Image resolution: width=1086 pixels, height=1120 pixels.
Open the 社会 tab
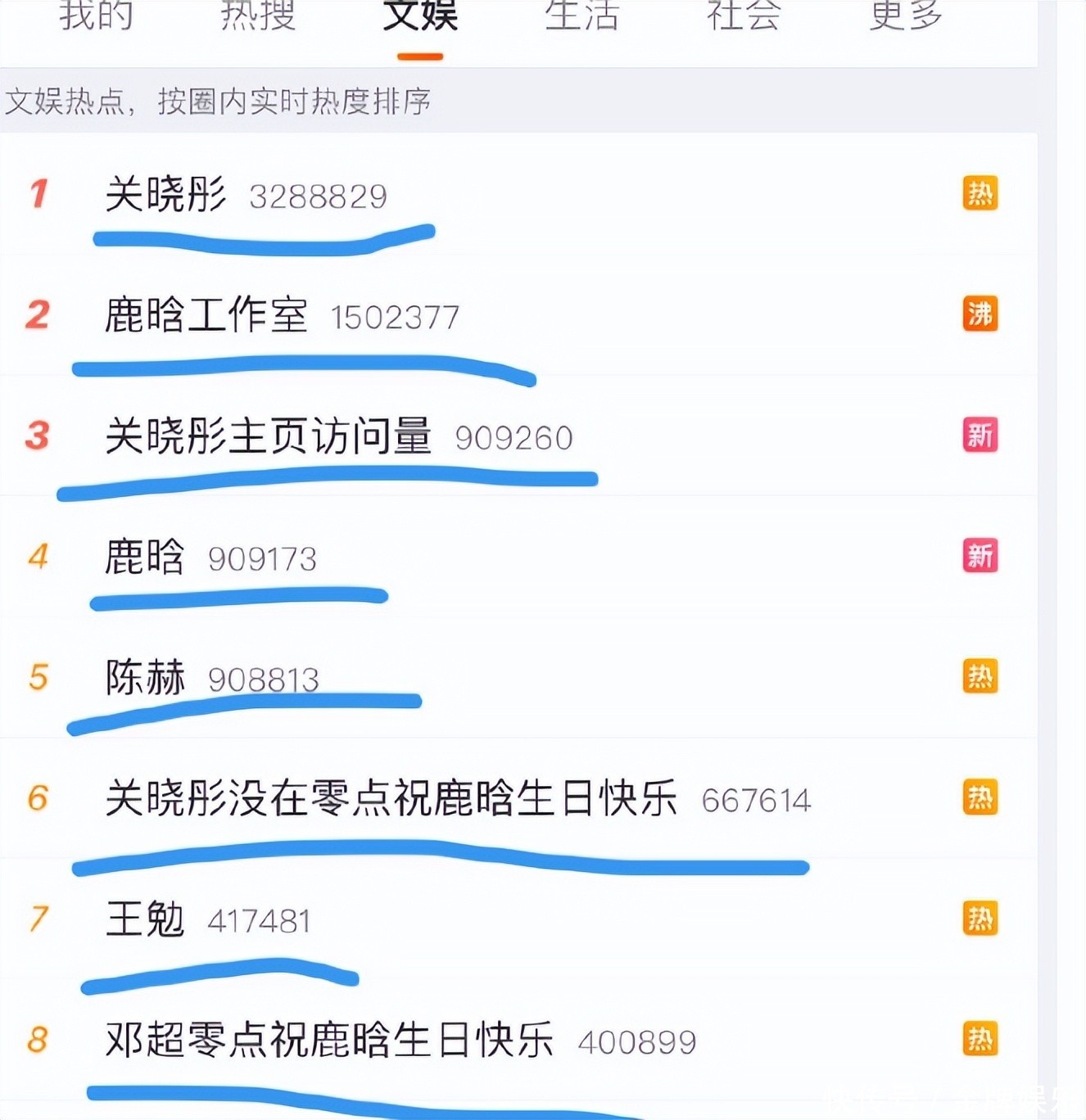click(744, 16)
